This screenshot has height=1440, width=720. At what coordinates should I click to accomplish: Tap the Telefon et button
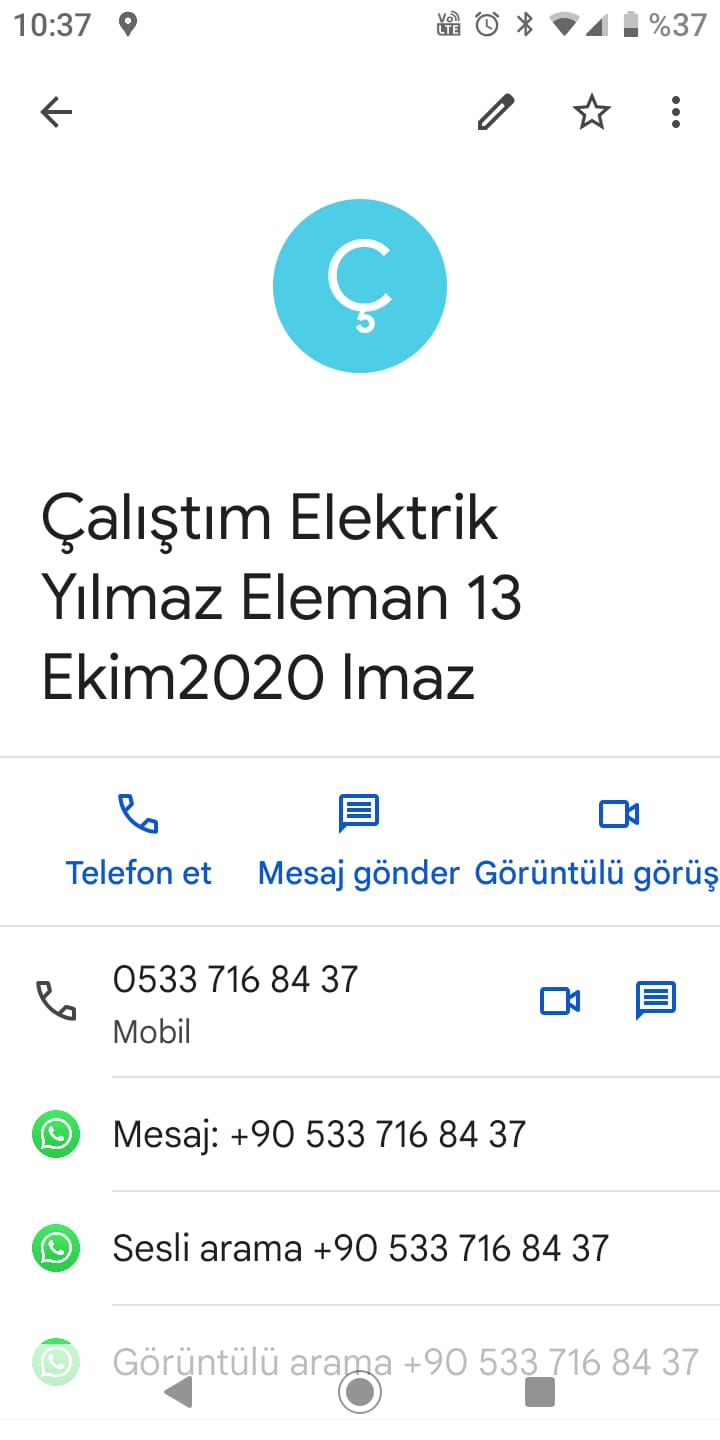coord(139,840)
